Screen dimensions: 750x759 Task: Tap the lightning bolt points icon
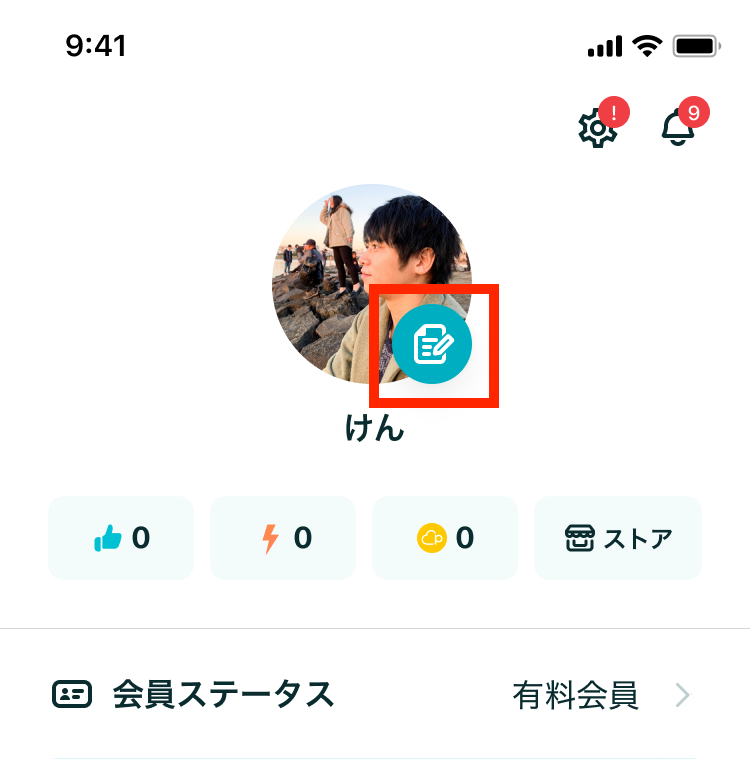click(270, 538)
